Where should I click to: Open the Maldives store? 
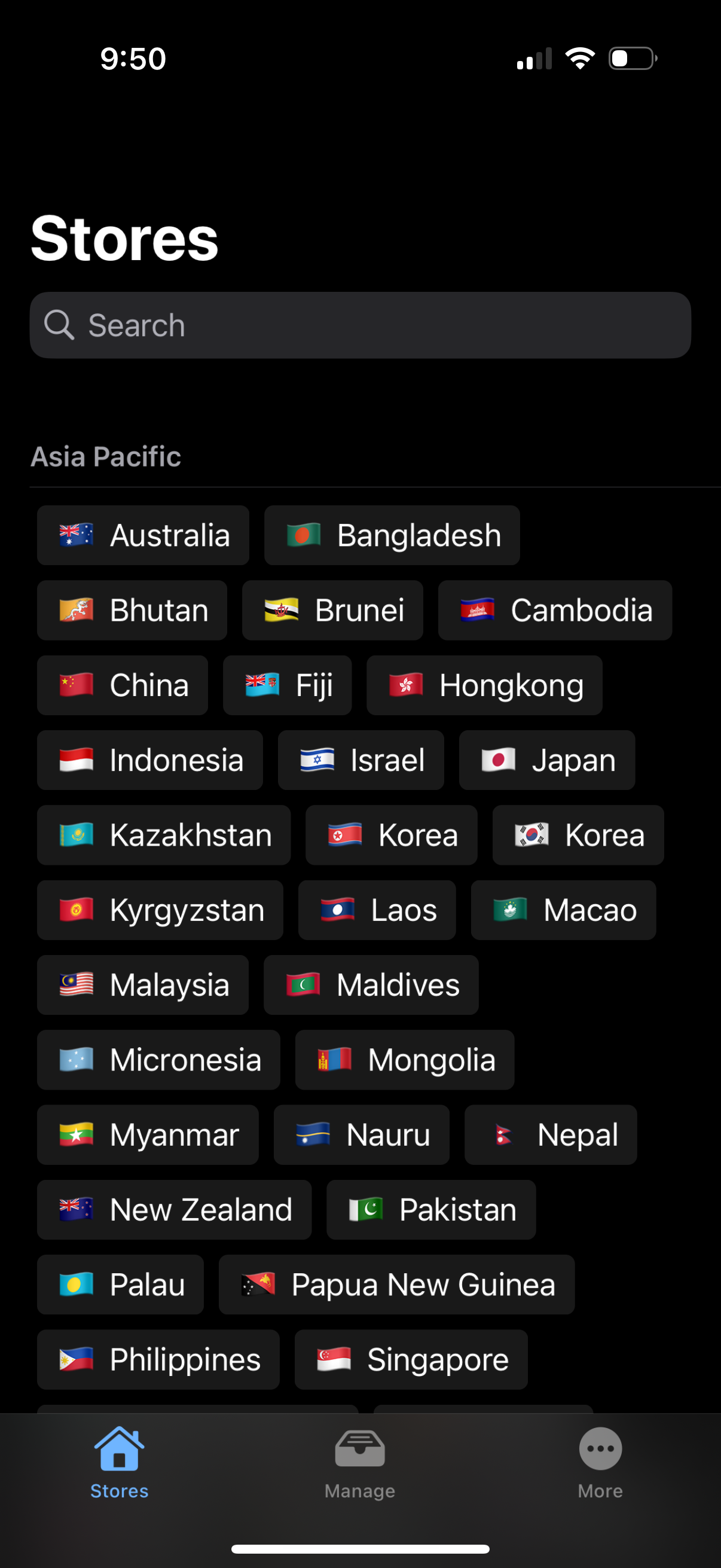(x=371, y=985)
